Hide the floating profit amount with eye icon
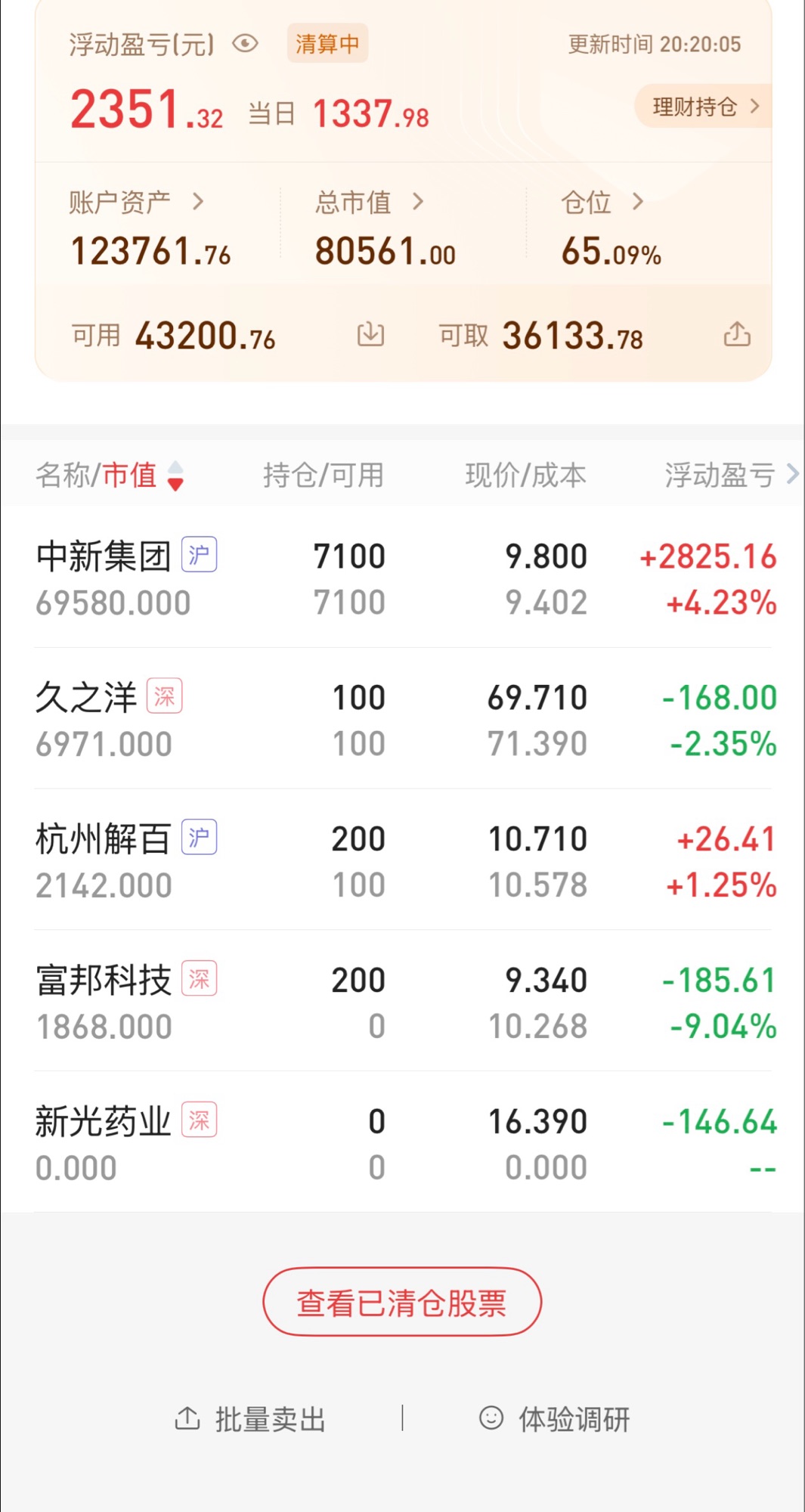 point(246,44)
